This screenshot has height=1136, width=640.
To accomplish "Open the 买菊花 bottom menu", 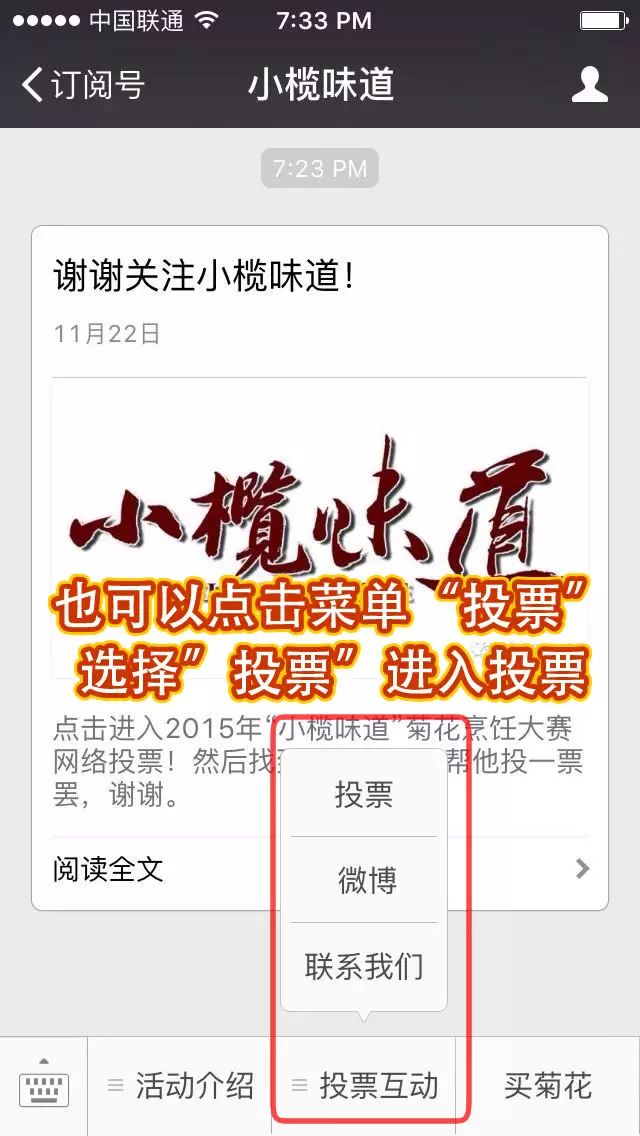I will [x=547, y=1086].
